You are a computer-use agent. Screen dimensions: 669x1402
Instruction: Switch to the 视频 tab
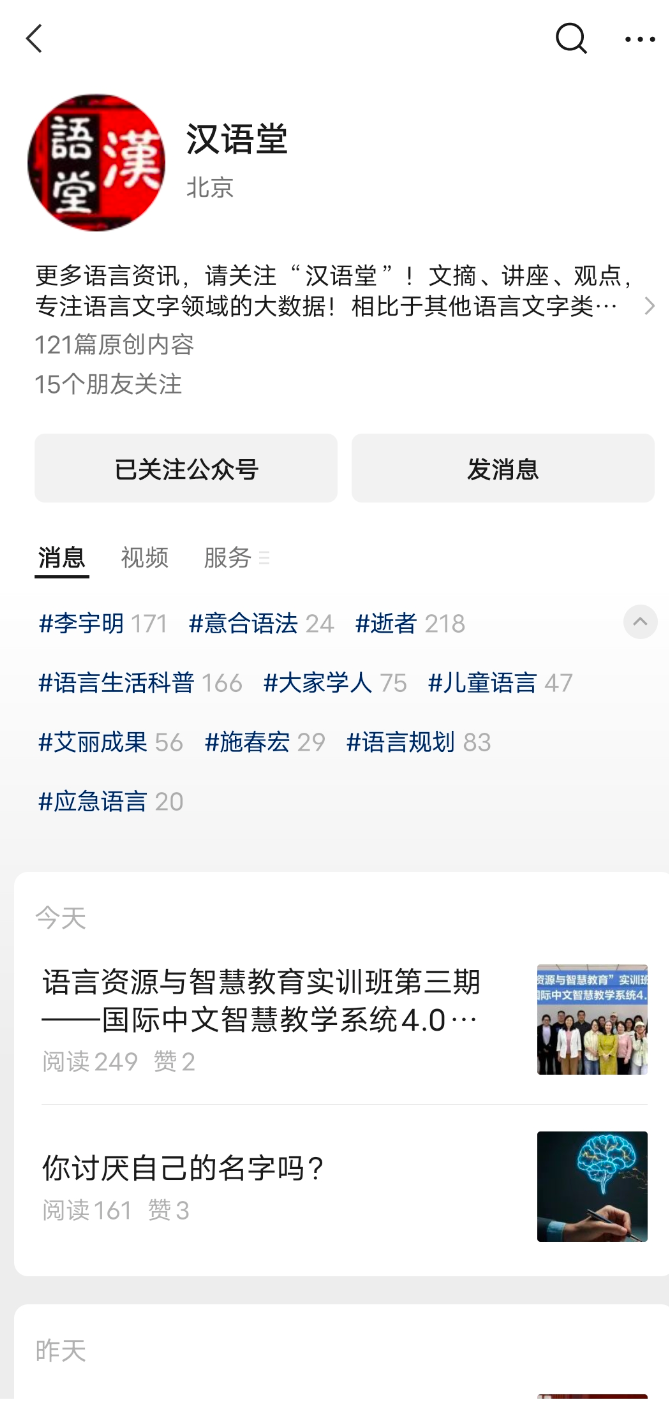pyautogui.click(x=145, y=558)
